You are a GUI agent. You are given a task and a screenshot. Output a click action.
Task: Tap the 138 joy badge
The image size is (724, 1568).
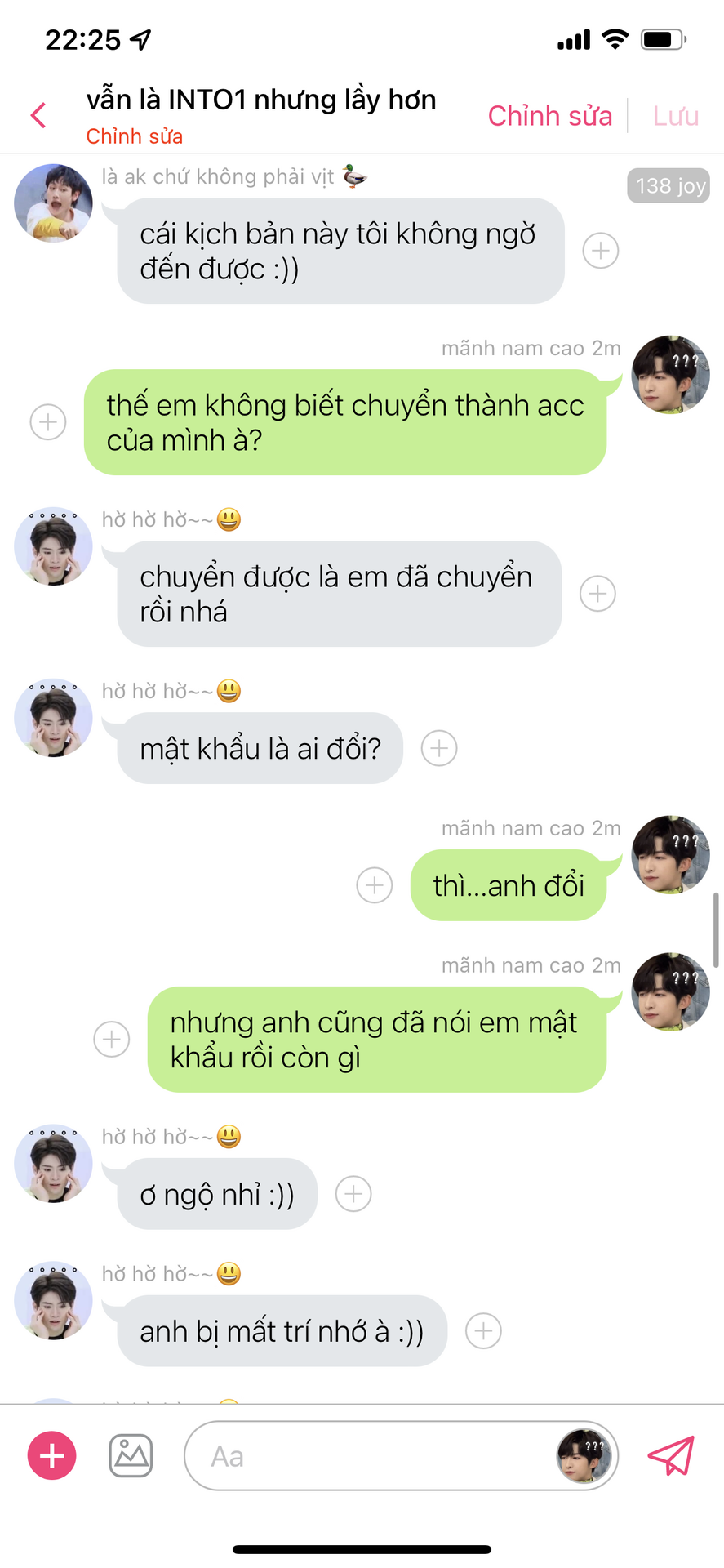pos(668,186)
